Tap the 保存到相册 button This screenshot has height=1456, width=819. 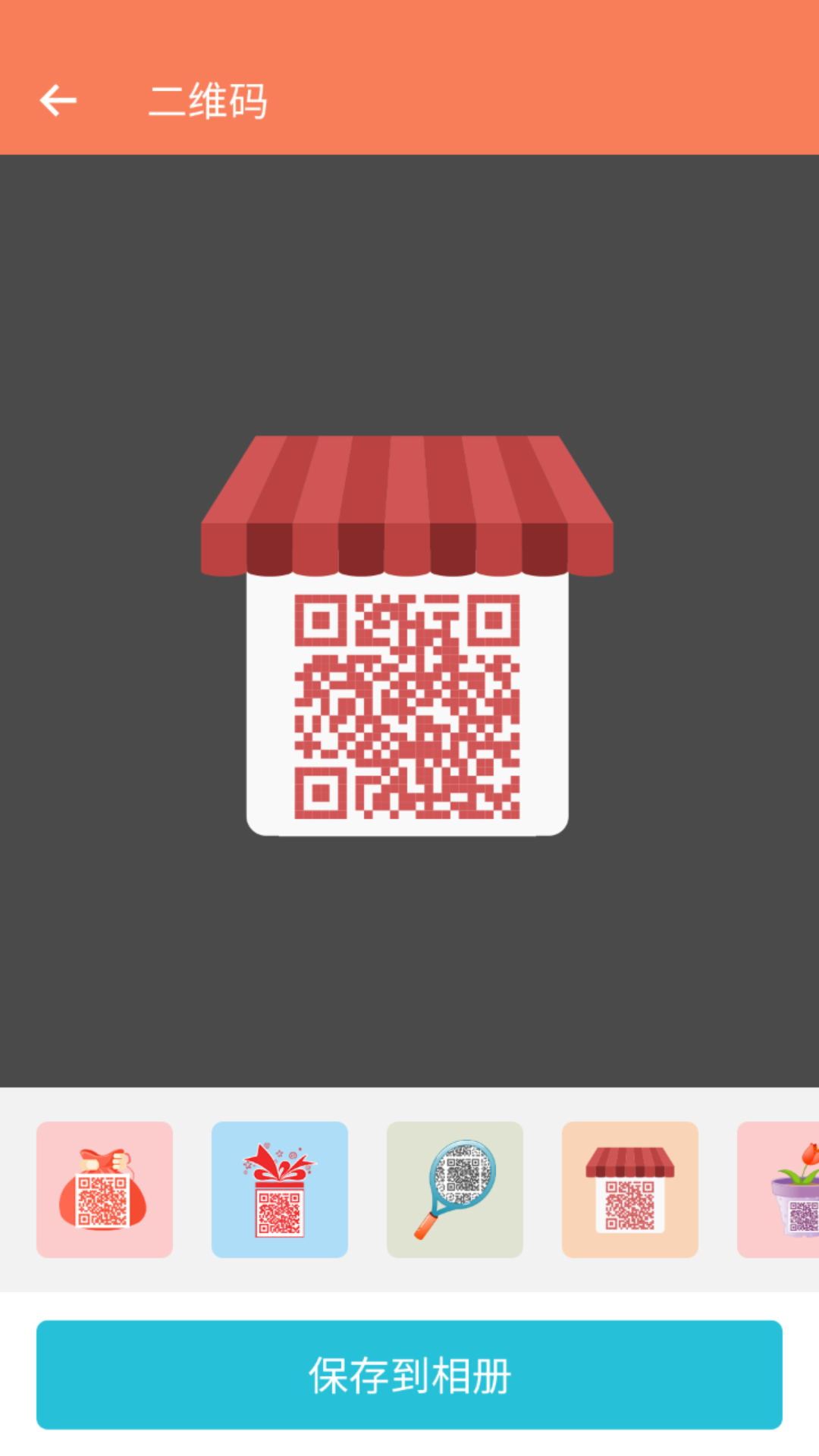pos(409,1375)
